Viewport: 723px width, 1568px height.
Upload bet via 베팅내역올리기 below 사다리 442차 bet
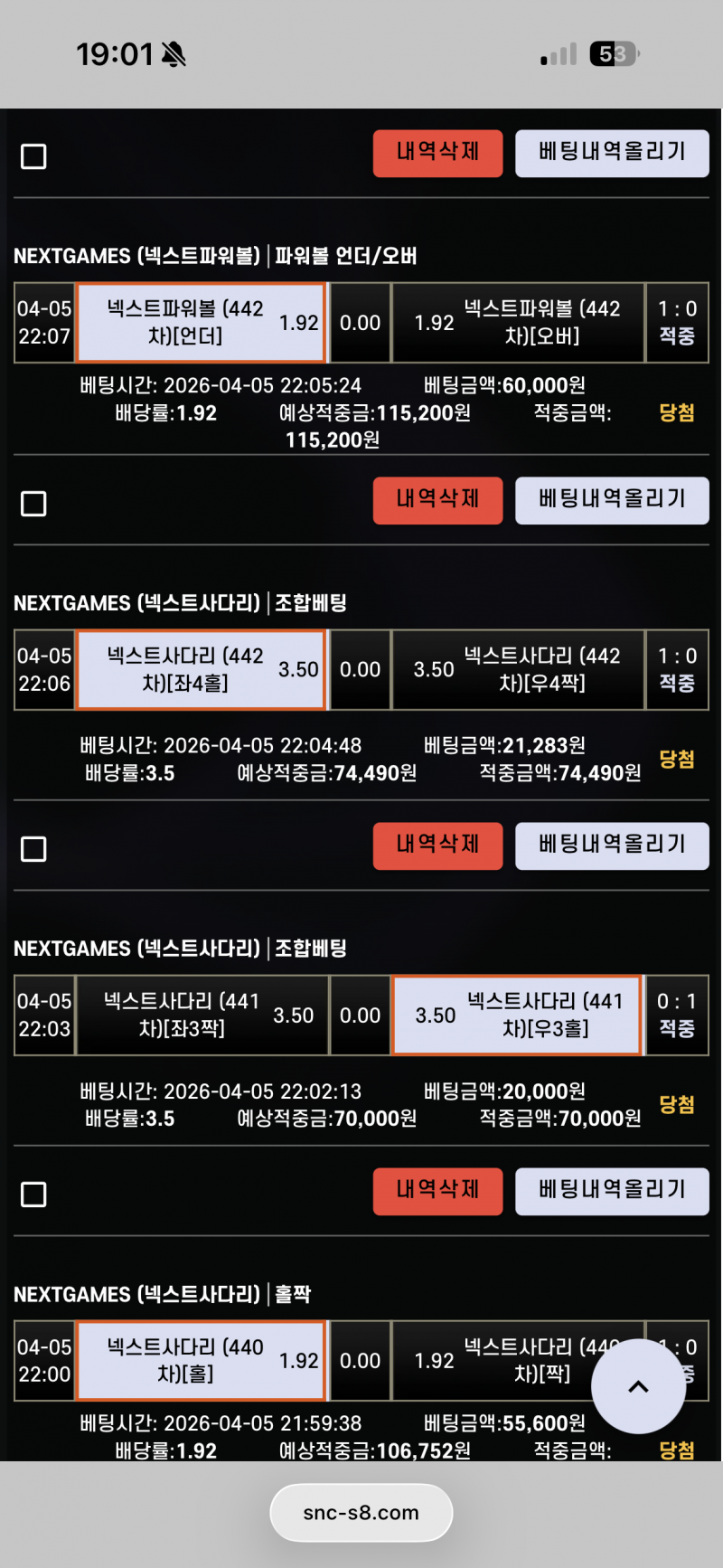(612, 845)
